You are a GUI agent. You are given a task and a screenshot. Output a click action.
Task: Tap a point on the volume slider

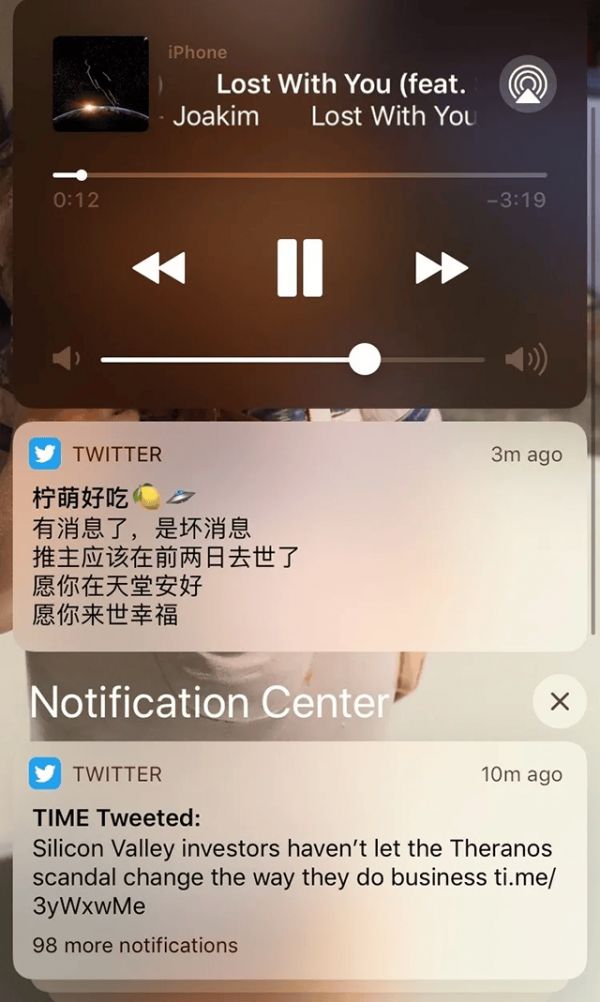pyautogui.click(x=250, y=360)
